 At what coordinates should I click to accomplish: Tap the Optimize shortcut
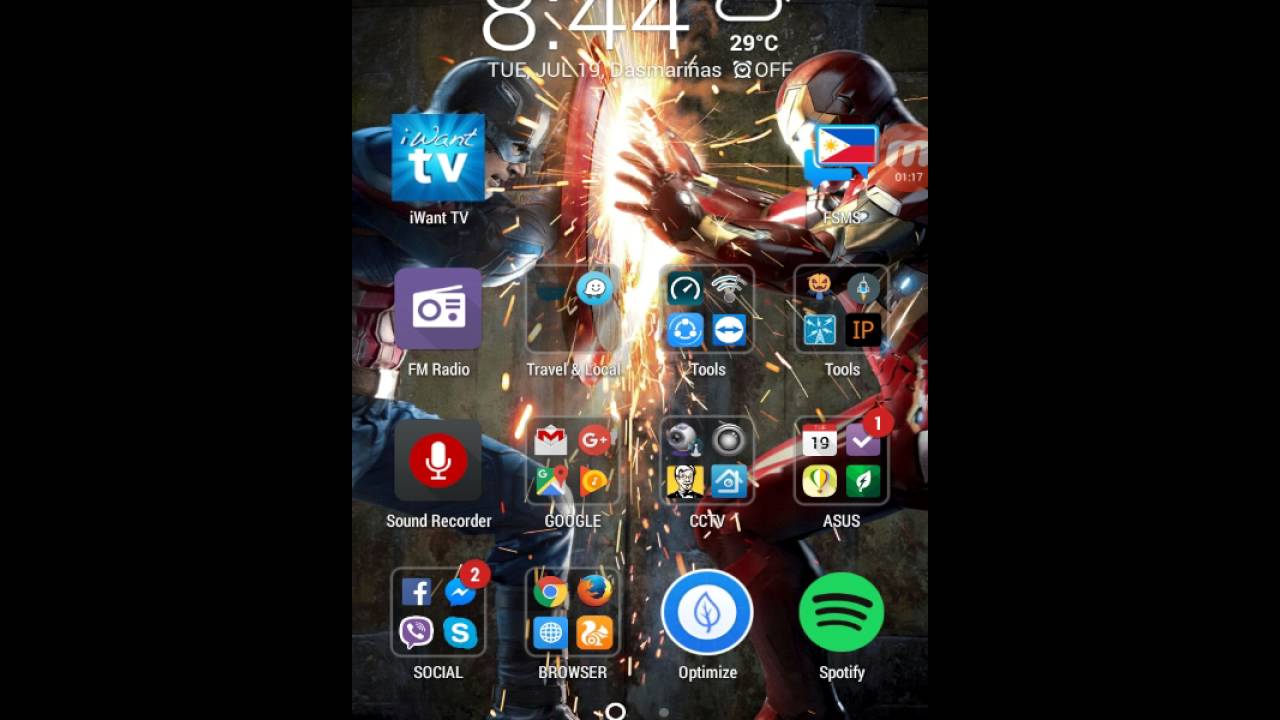[707, 612]
